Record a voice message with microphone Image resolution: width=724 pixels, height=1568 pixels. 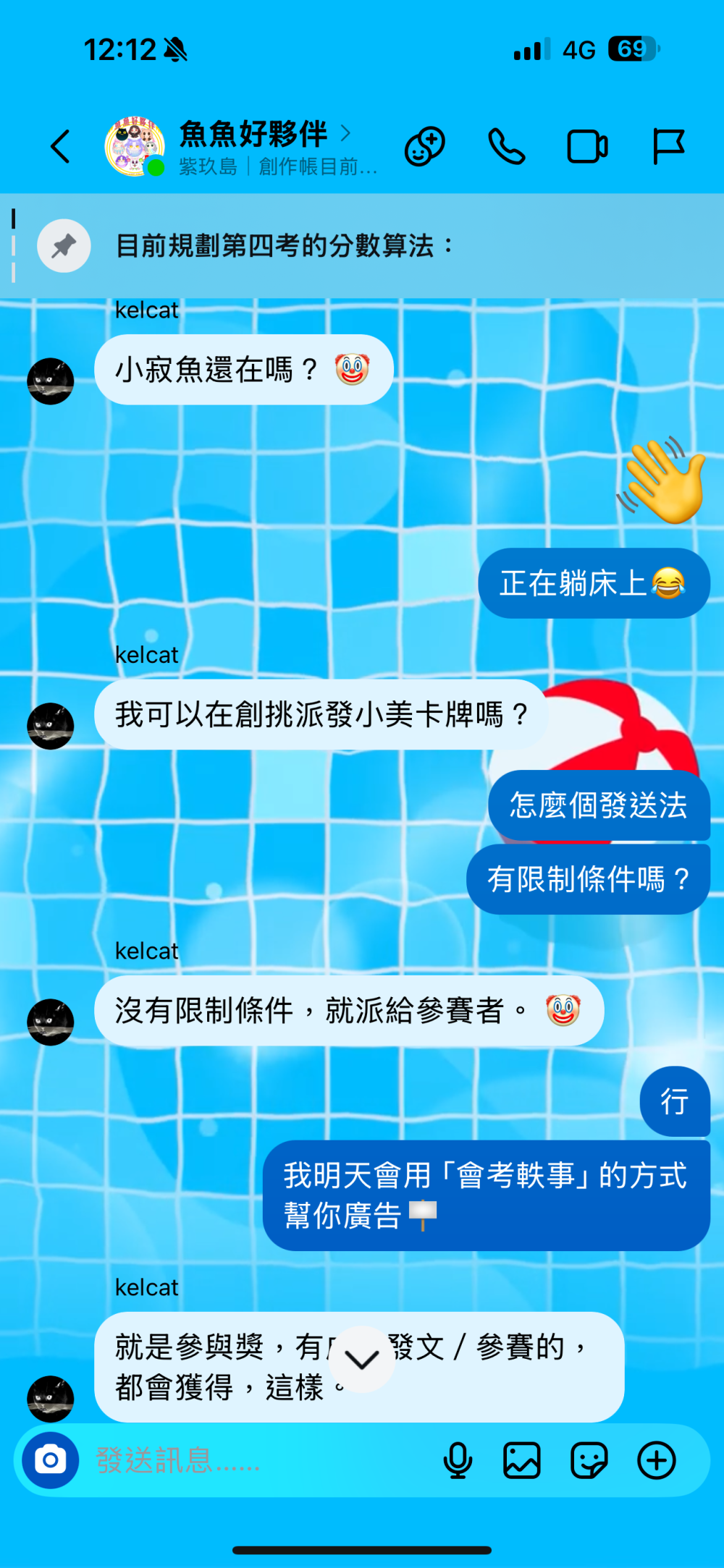[458, 1460]
